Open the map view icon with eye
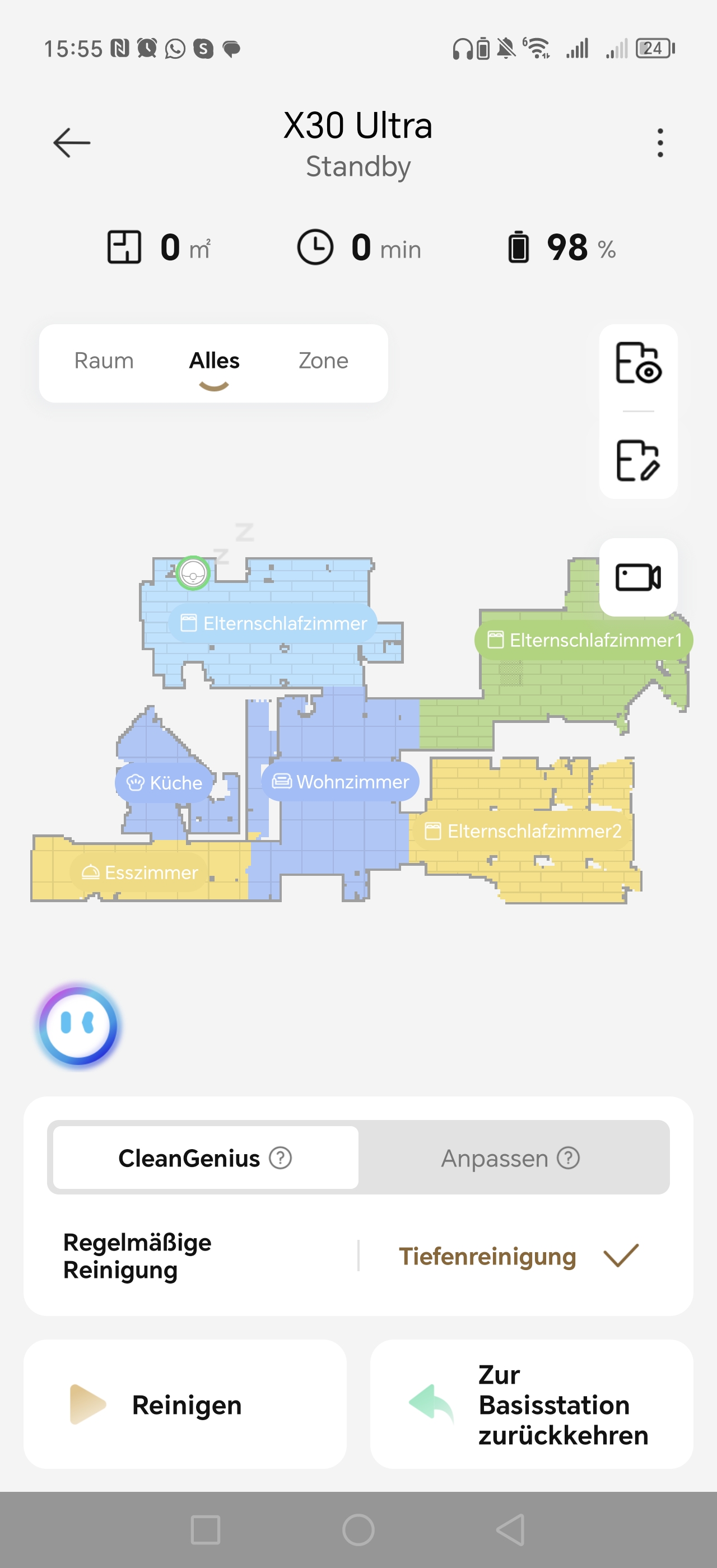Viewport: 717px width, 1568px height. (638, 363)
